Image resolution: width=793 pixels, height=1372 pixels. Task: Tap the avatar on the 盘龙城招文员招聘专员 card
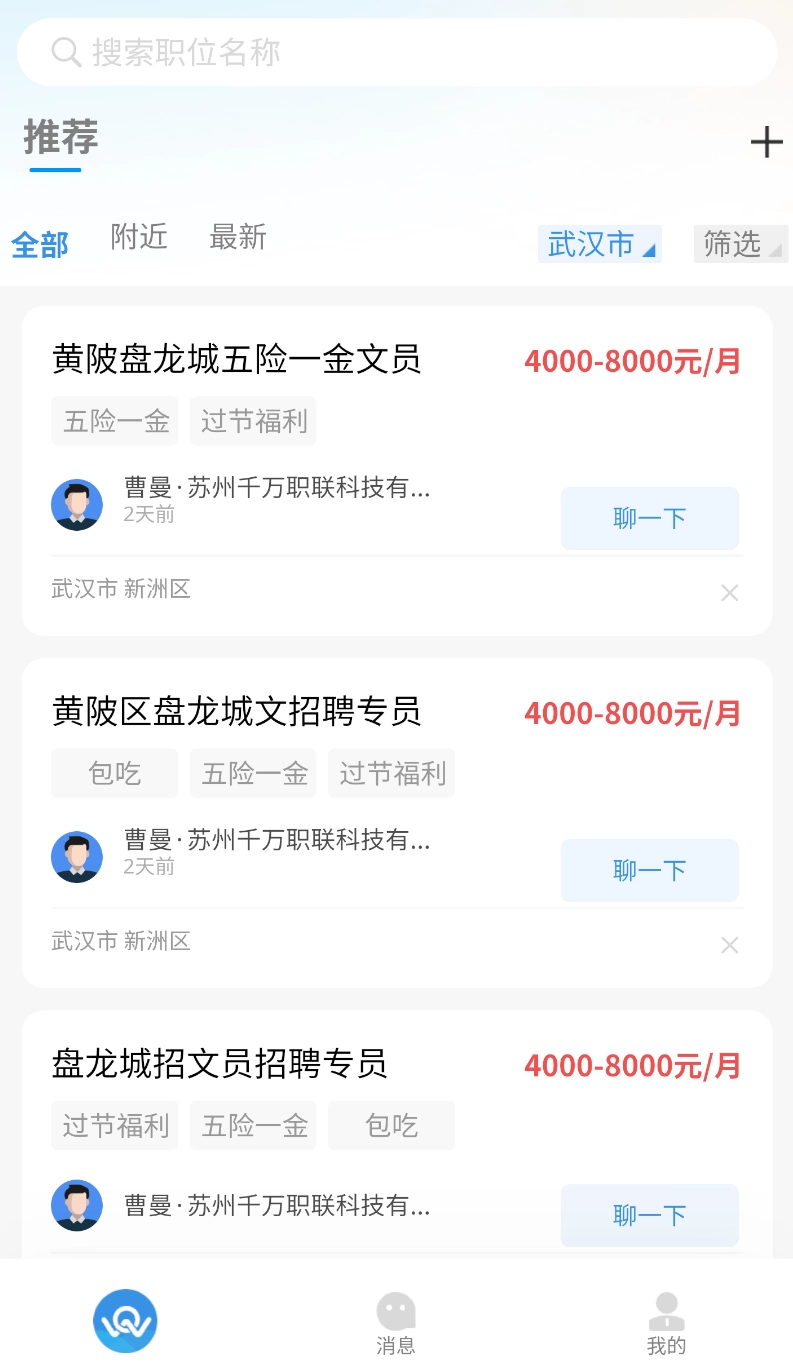[77, 1206]
